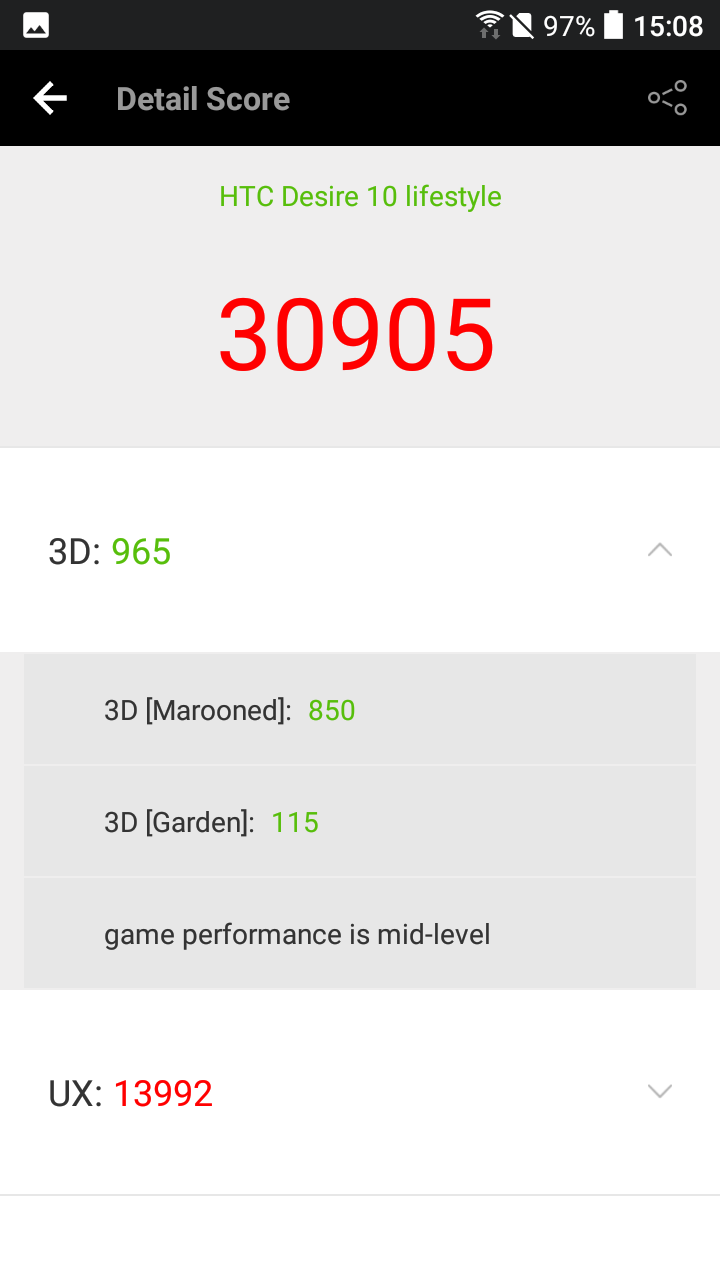
Task: Go back using the arrow
Action: [50, 98]
